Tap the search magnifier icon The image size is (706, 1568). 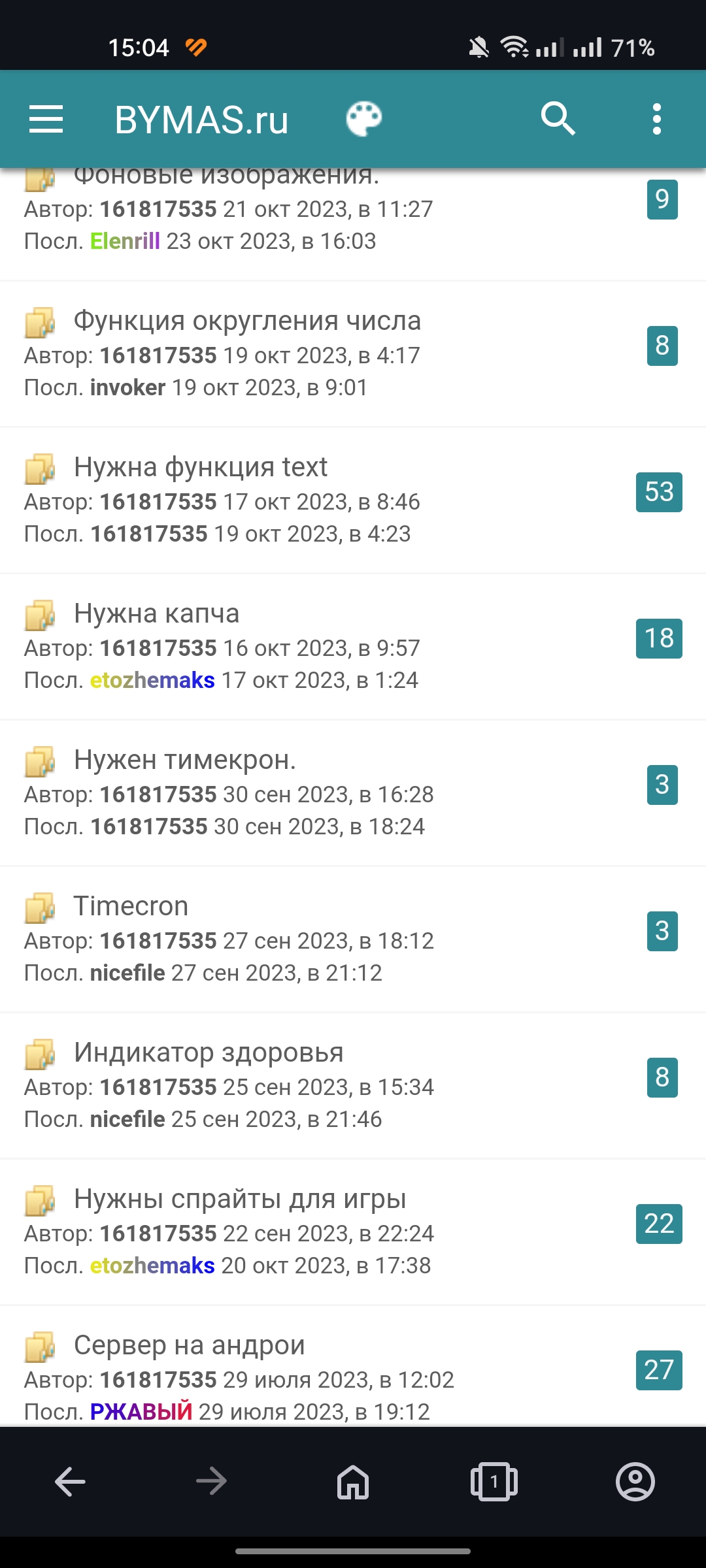pos(558,120)
